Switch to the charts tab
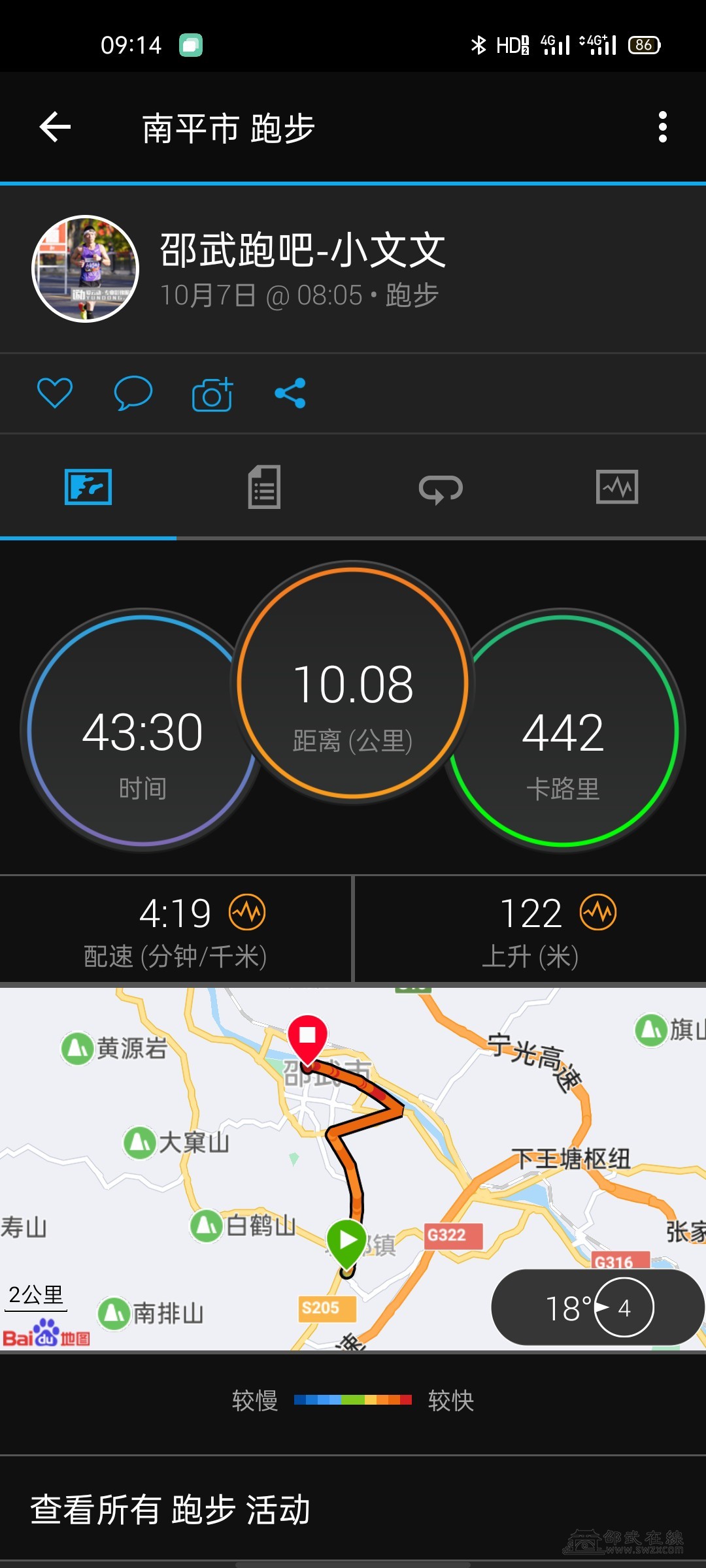This screenshot has width=706, height=1568. coord(617,487)
